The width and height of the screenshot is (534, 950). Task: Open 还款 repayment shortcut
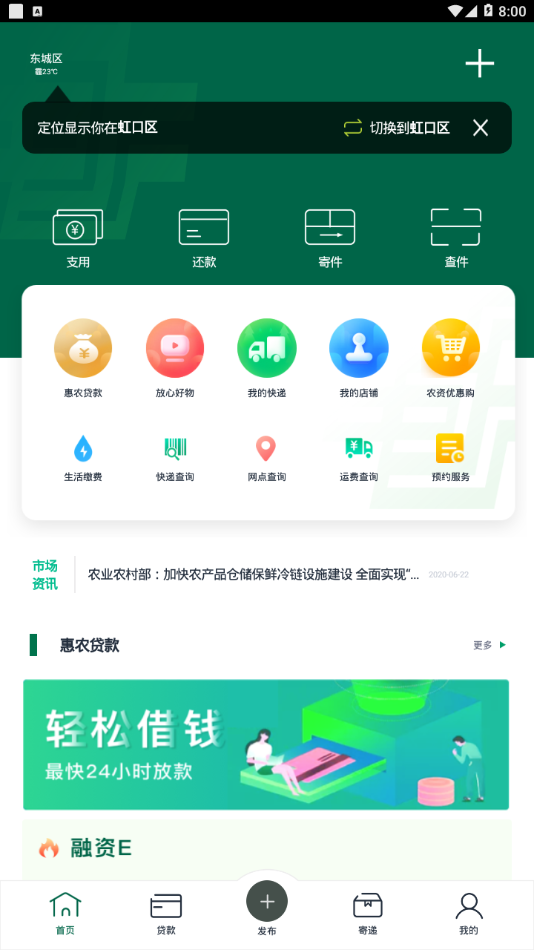(x=204, y=239)
